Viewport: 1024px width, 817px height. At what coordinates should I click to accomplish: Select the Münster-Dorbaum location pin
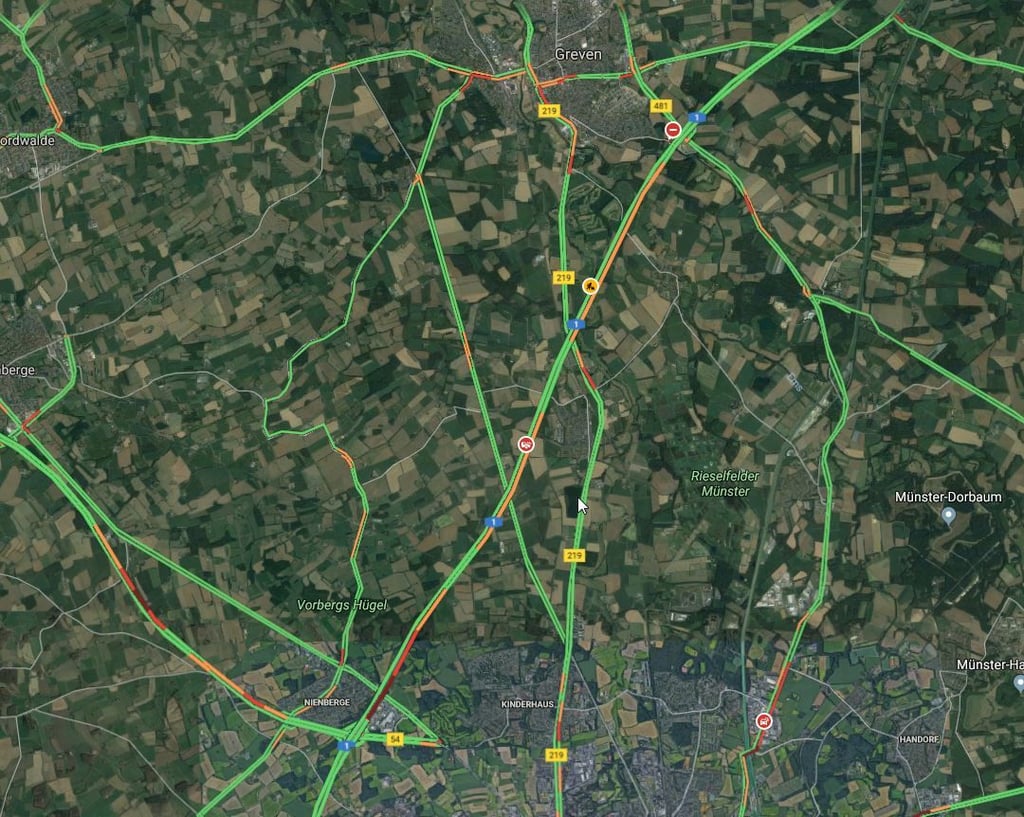click(948, 516)
